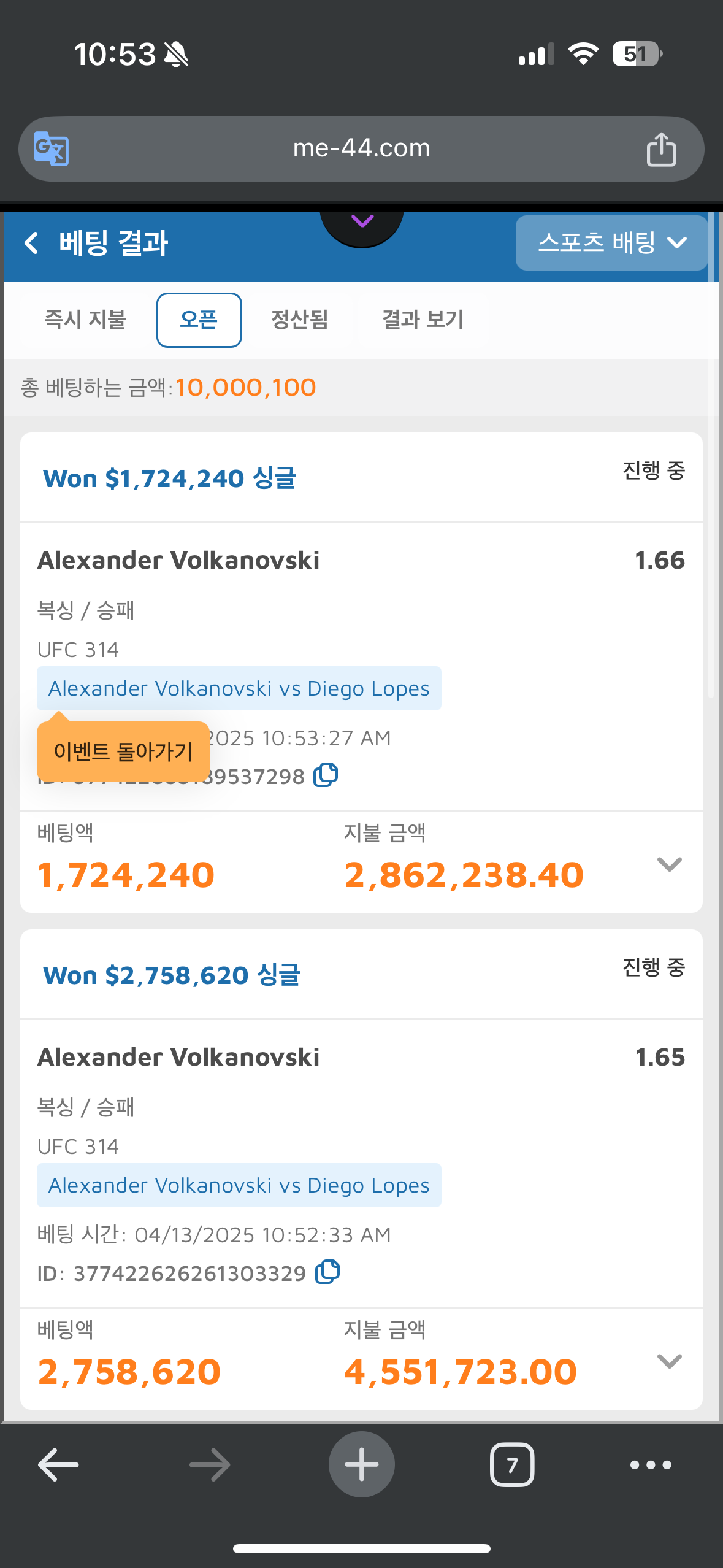
Task: Open the 결과 보기 tab
Action: pos(423,320)
